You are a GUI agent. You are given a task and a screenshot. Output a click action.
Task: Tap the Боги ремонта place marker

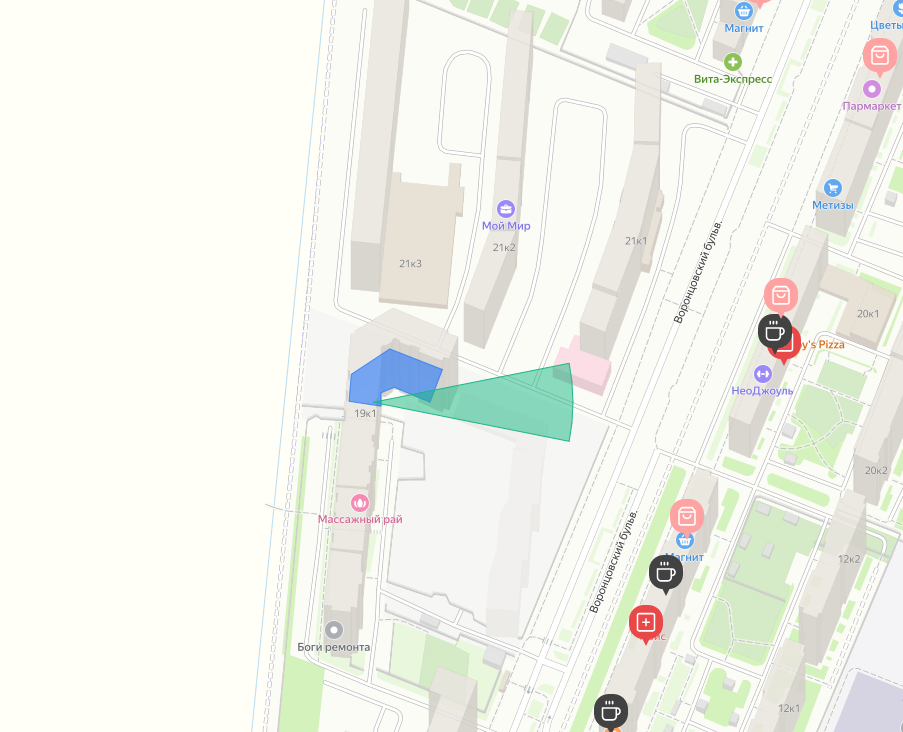coord(334,630)
